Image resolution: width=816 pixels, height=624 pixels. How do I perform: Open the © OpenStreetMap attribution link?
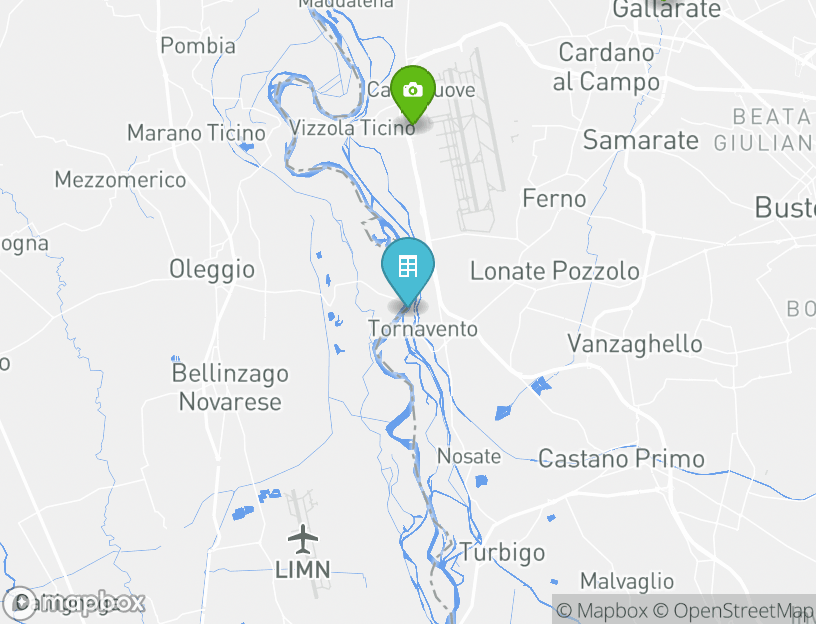pyautogui.click(x=734, y=610)
